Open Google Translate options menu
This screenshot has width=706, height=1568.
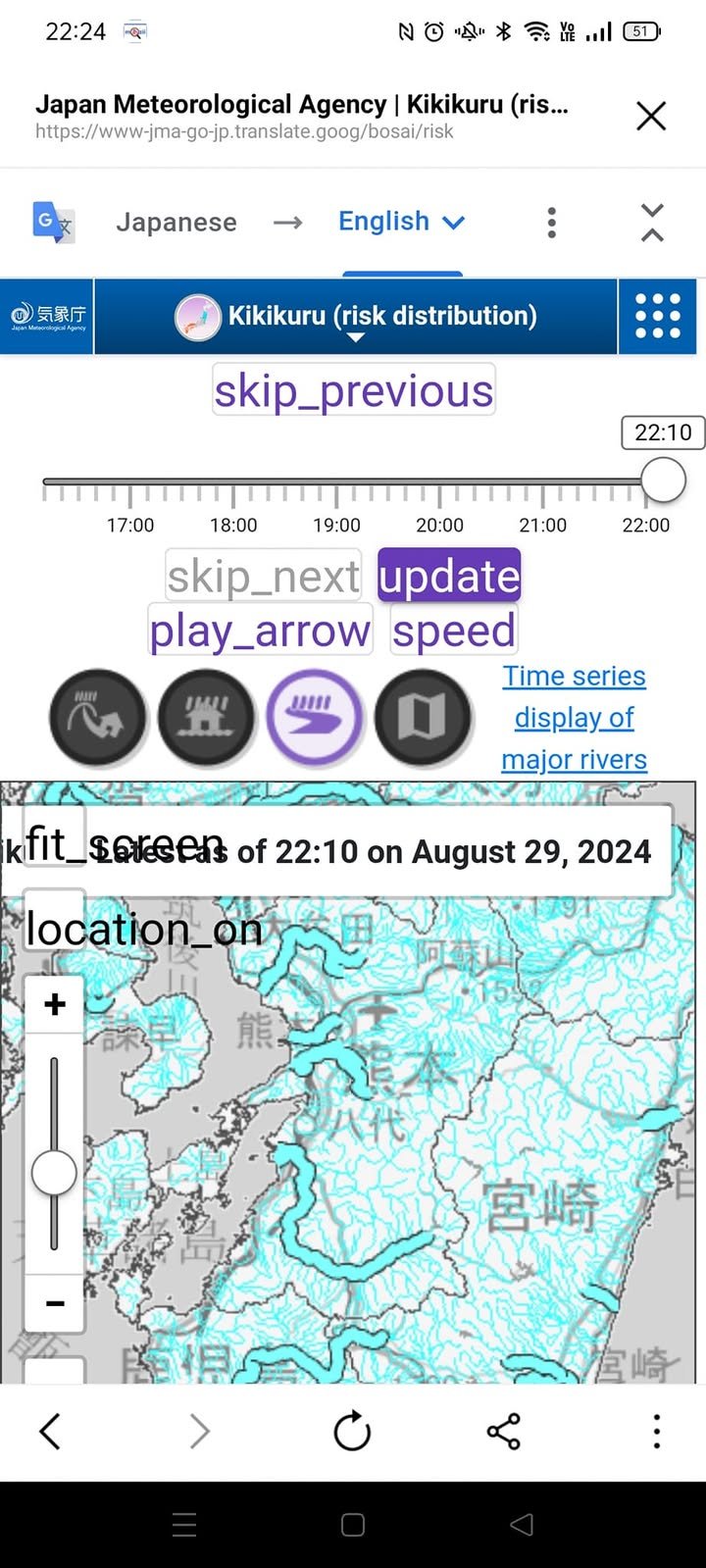point(552,223)
